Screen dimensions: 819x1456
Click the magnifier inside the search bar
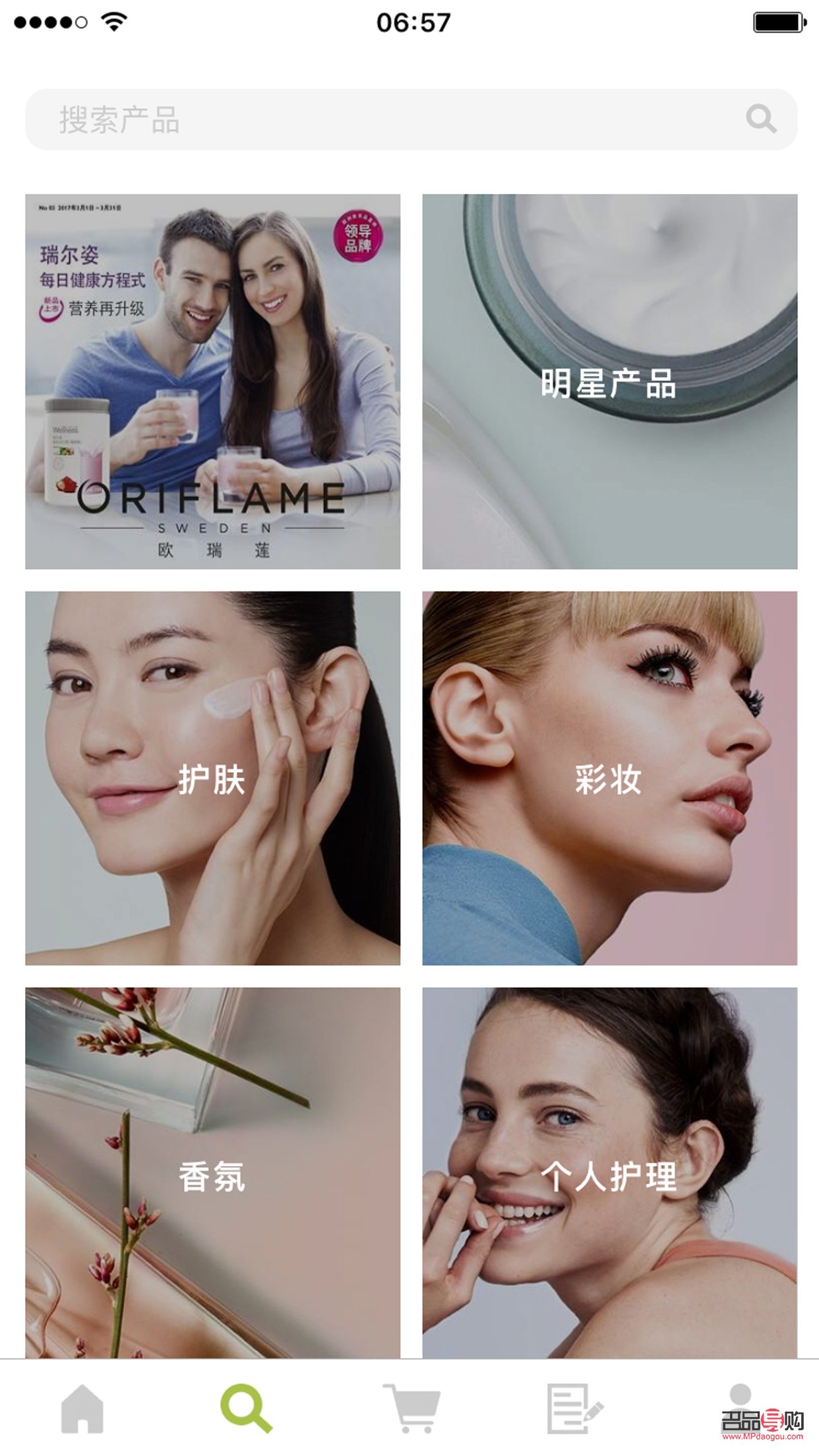pos(762,119)
